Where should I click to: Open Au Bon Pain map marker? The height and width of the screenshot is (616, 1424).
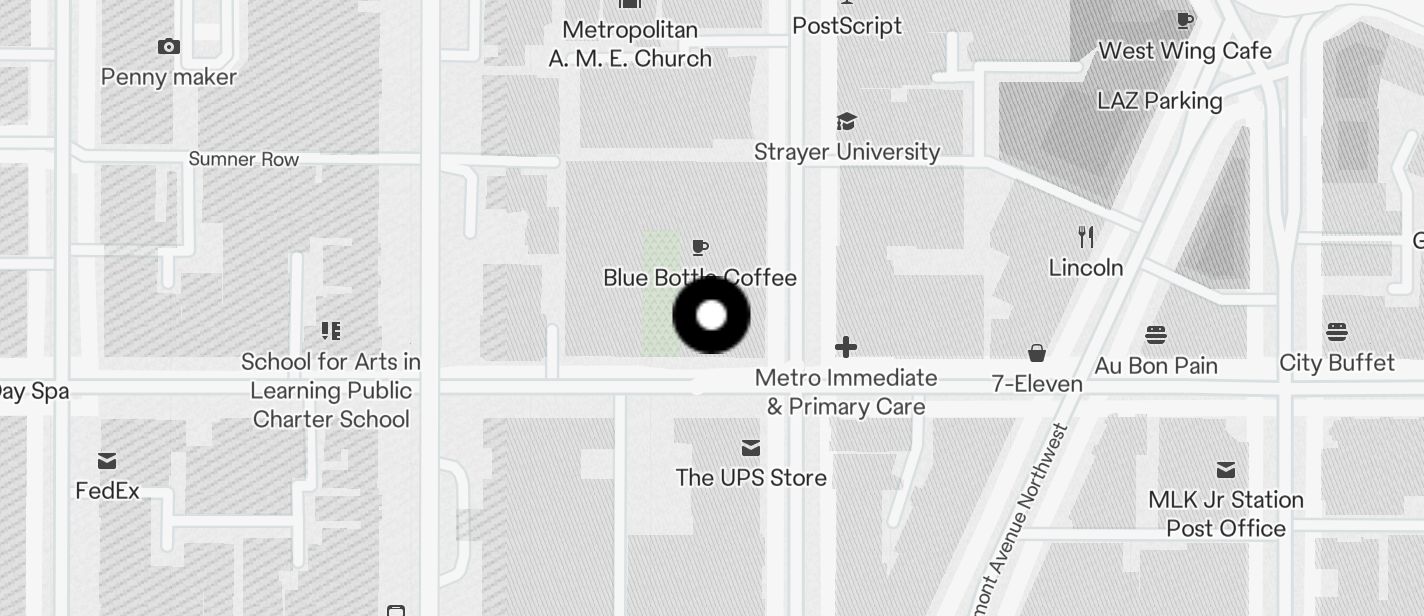[1156, 334]
